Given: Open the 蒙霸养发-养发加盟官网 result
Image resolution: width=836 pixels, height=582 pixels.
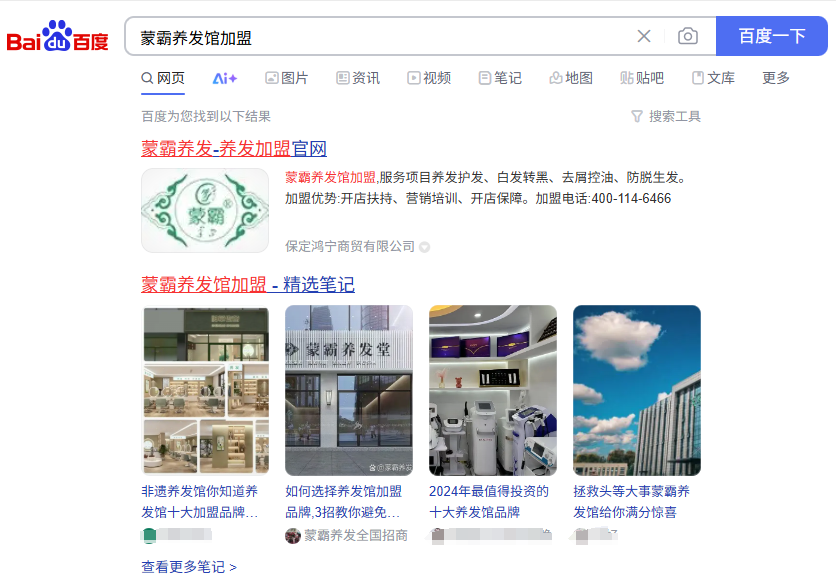Looking at the screenshot, I should click(x=234, y=149).
